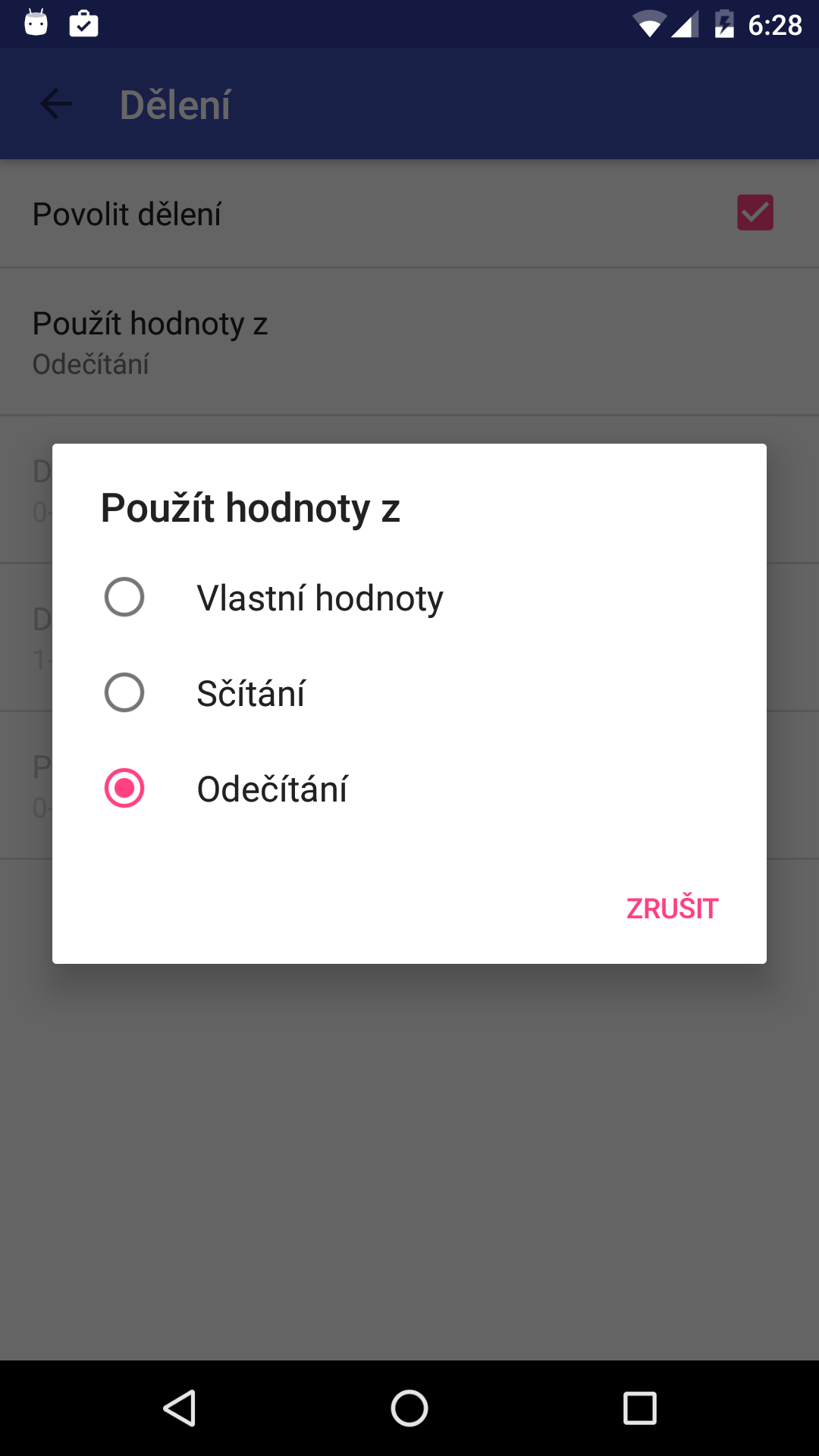
Task: Select the Odečítání radio option
Action: point(409,789)
